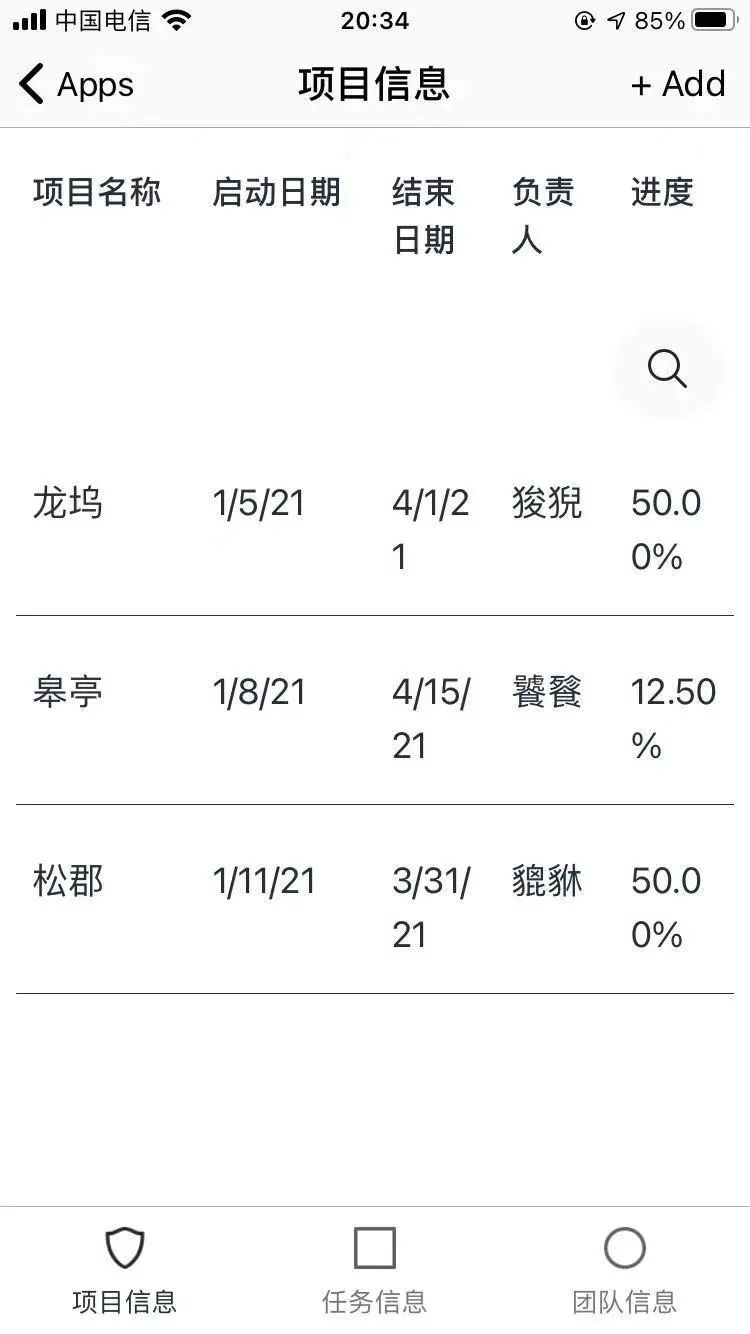Switch to the 任务信息 tab
Viewport: 750px width, 1334px height.
tap(375, 1270)
